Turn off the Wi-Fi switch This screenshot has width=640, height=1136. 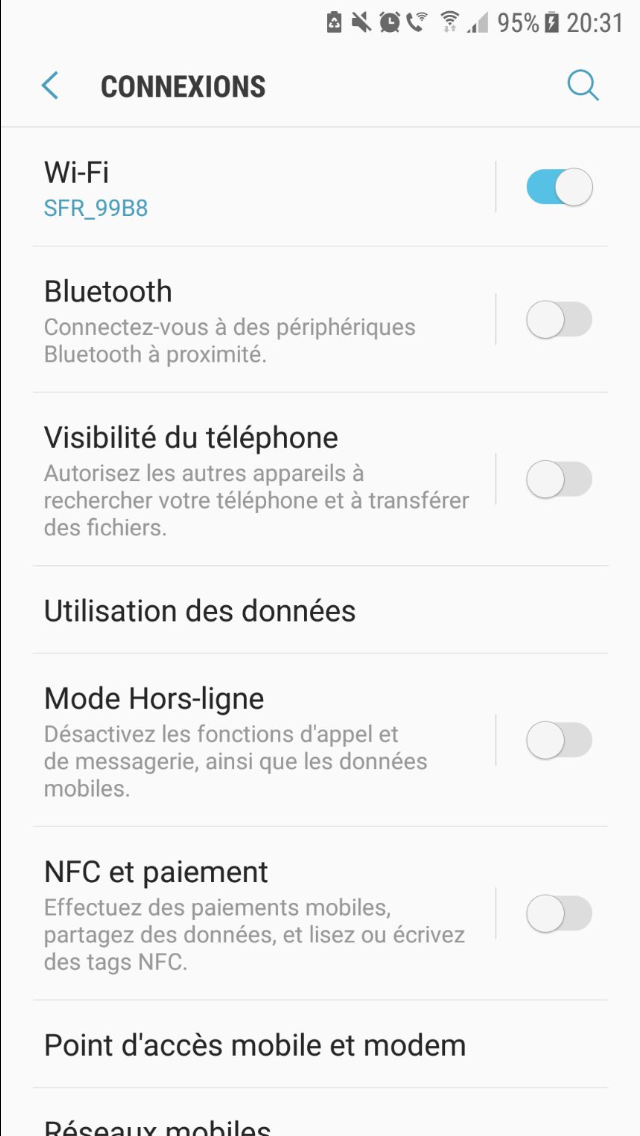point(559,187)
